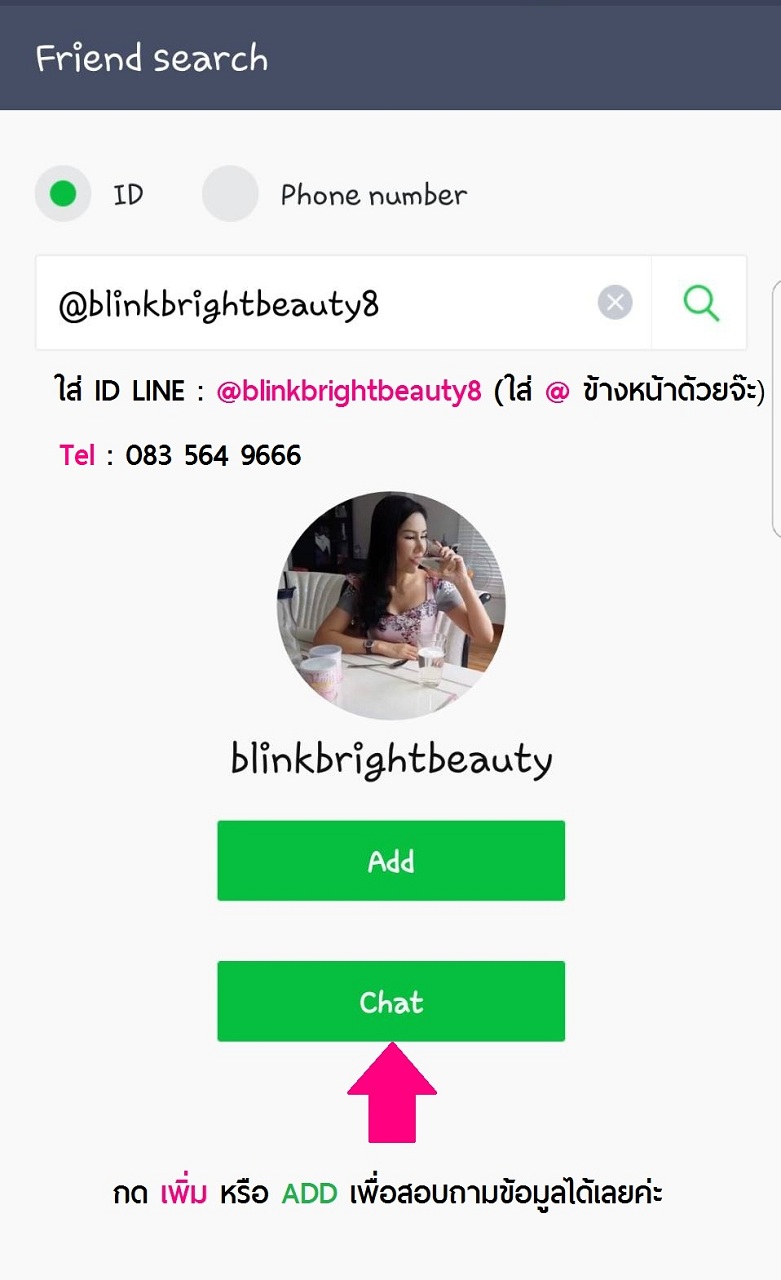The width and height of the screenshot is (781, 1280).
Task: Select the Phone number search option
Action: click(230, 194)
